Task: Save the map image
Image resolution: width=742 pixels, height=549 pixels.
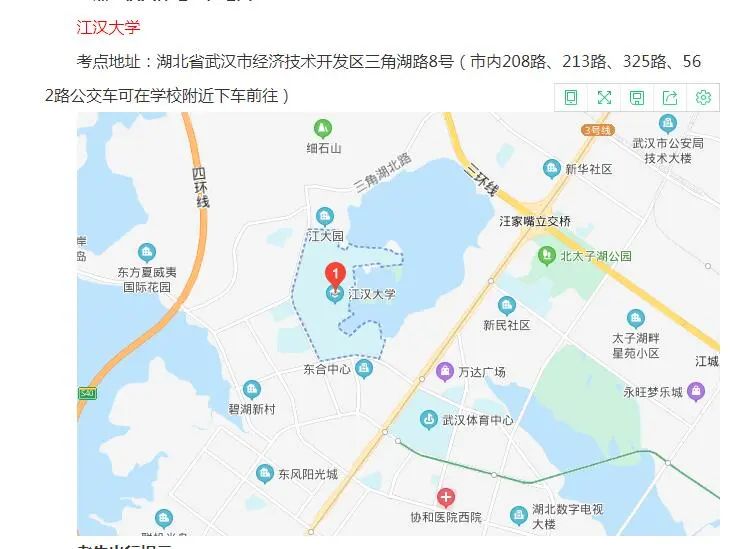Action: click(637, 97)
